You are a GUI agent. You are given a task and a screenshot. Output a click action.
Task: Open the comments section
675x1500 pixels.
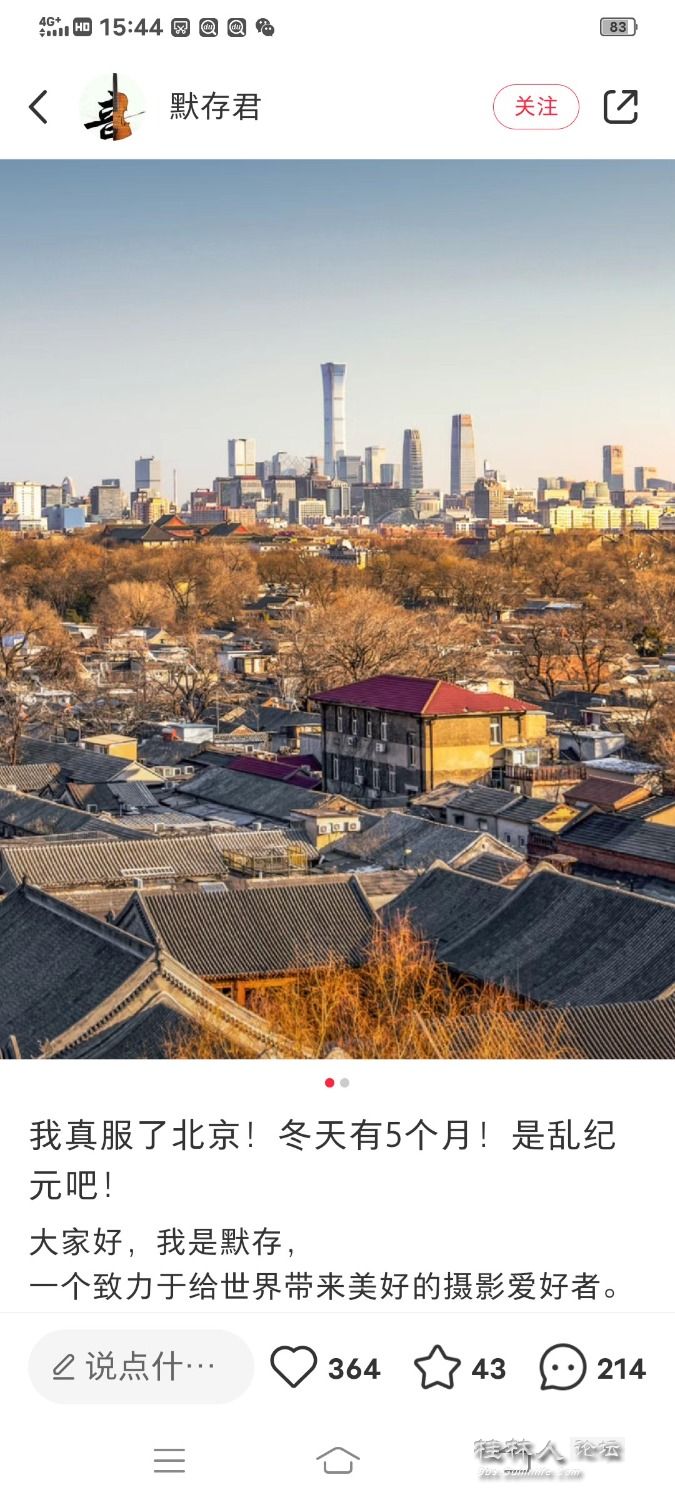pos(563,1367)
